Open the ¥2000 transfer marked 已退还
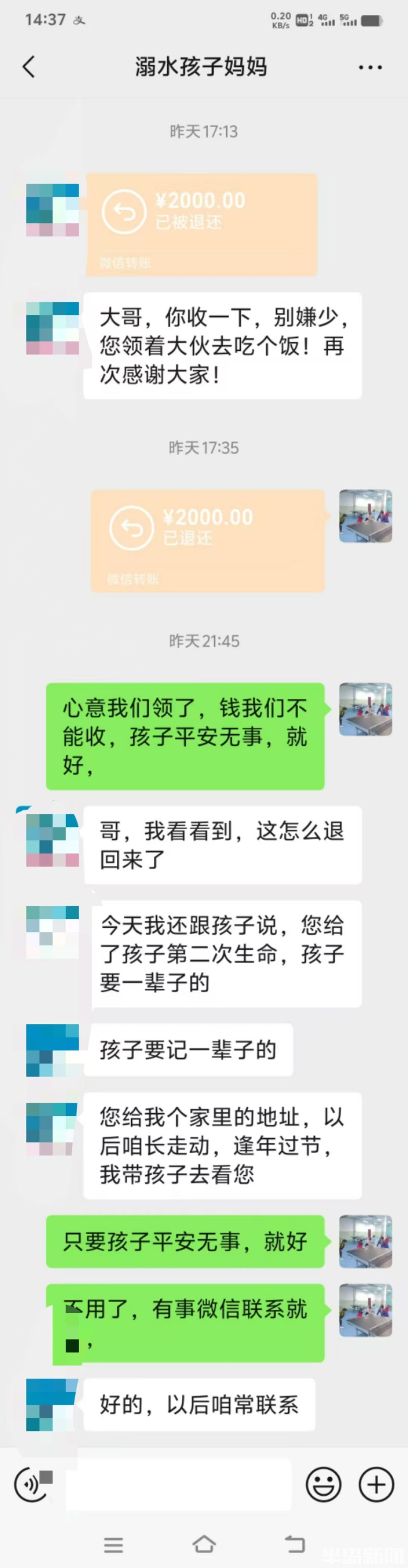 tap(207, 541)
